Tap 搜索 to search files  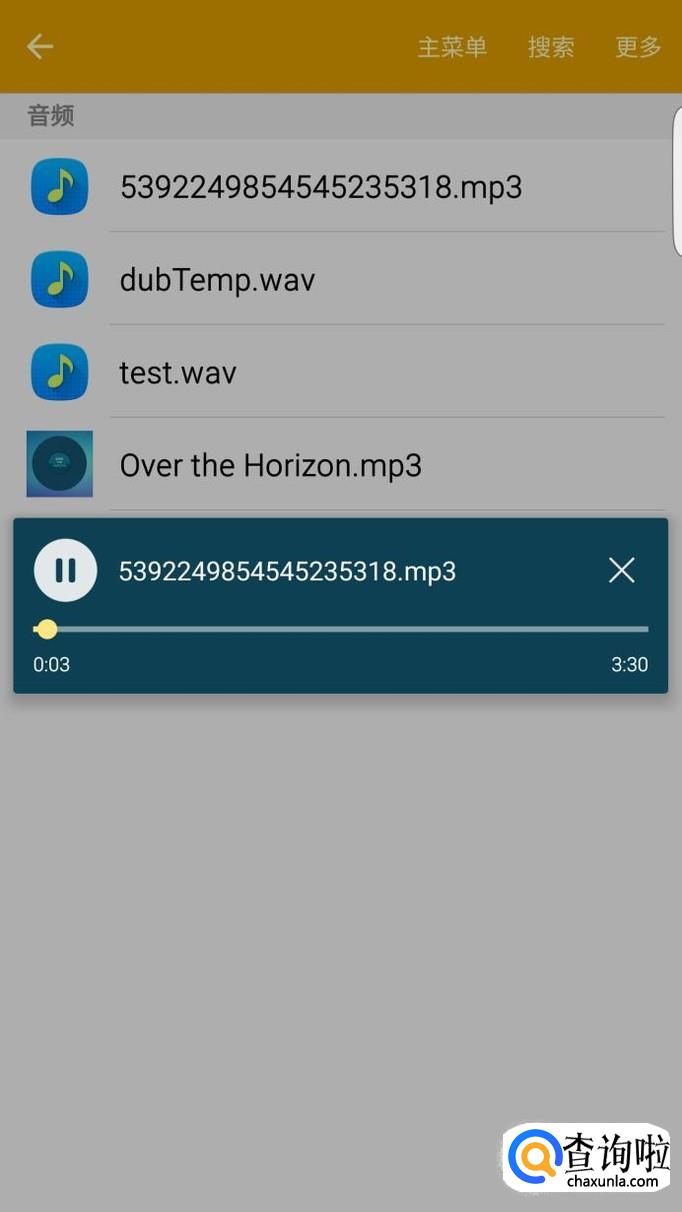[x=551, y=47]
